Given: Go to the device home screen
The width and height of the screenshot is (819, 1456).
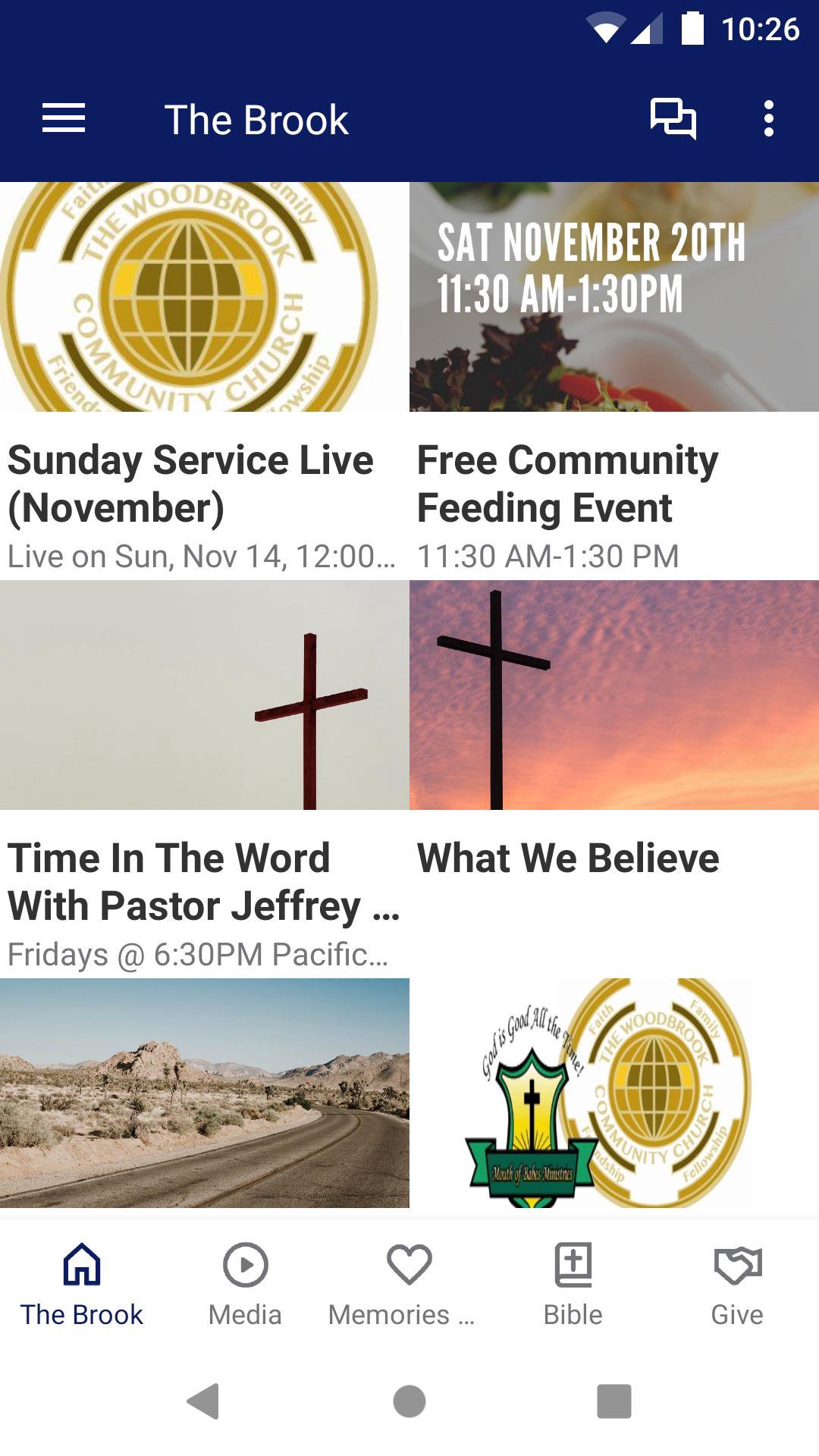Looking at the screenshot, I should (x=409, y=1401).
